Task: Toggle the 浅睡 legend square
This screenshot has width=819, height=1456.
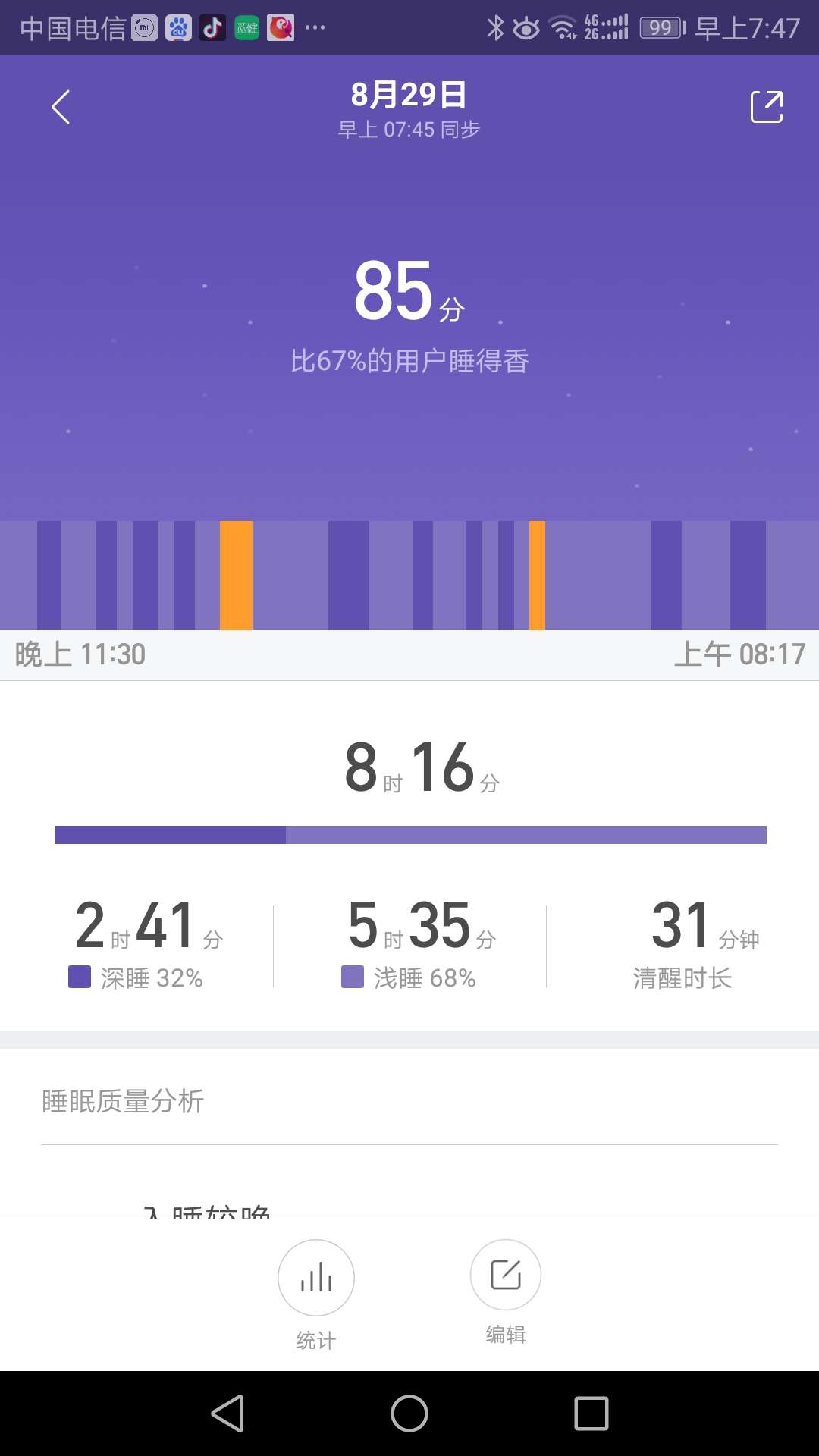Action: 353,977
